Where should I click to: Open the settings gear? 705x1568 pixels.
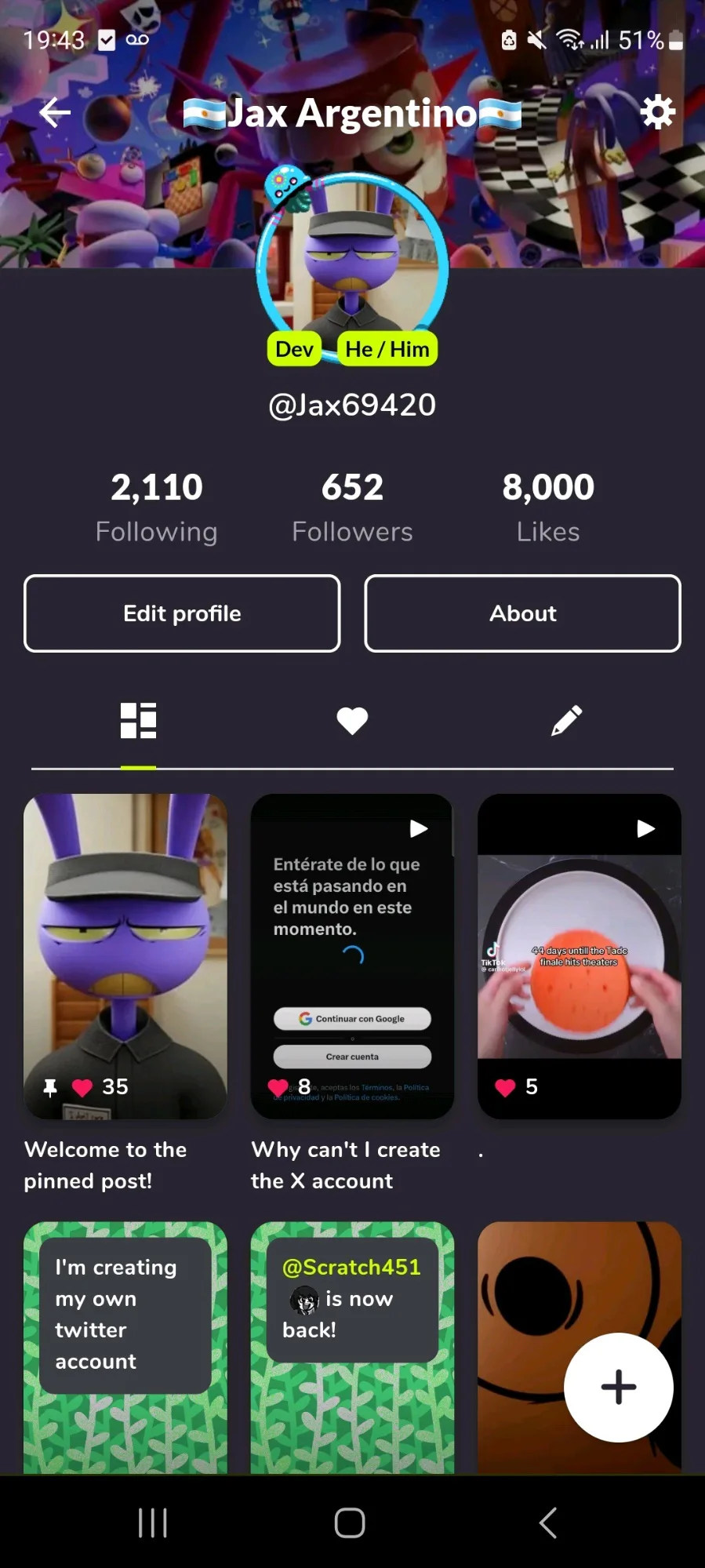657,112
